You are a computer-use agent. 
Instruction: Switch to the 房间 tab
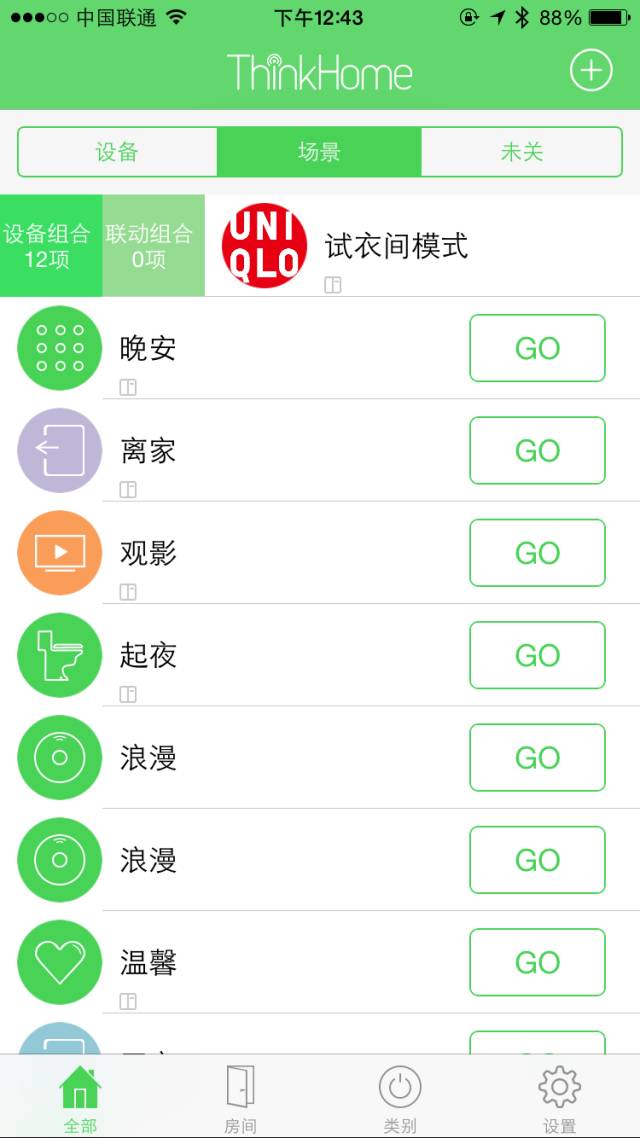pyautogui.click(x=240, y=1097)
